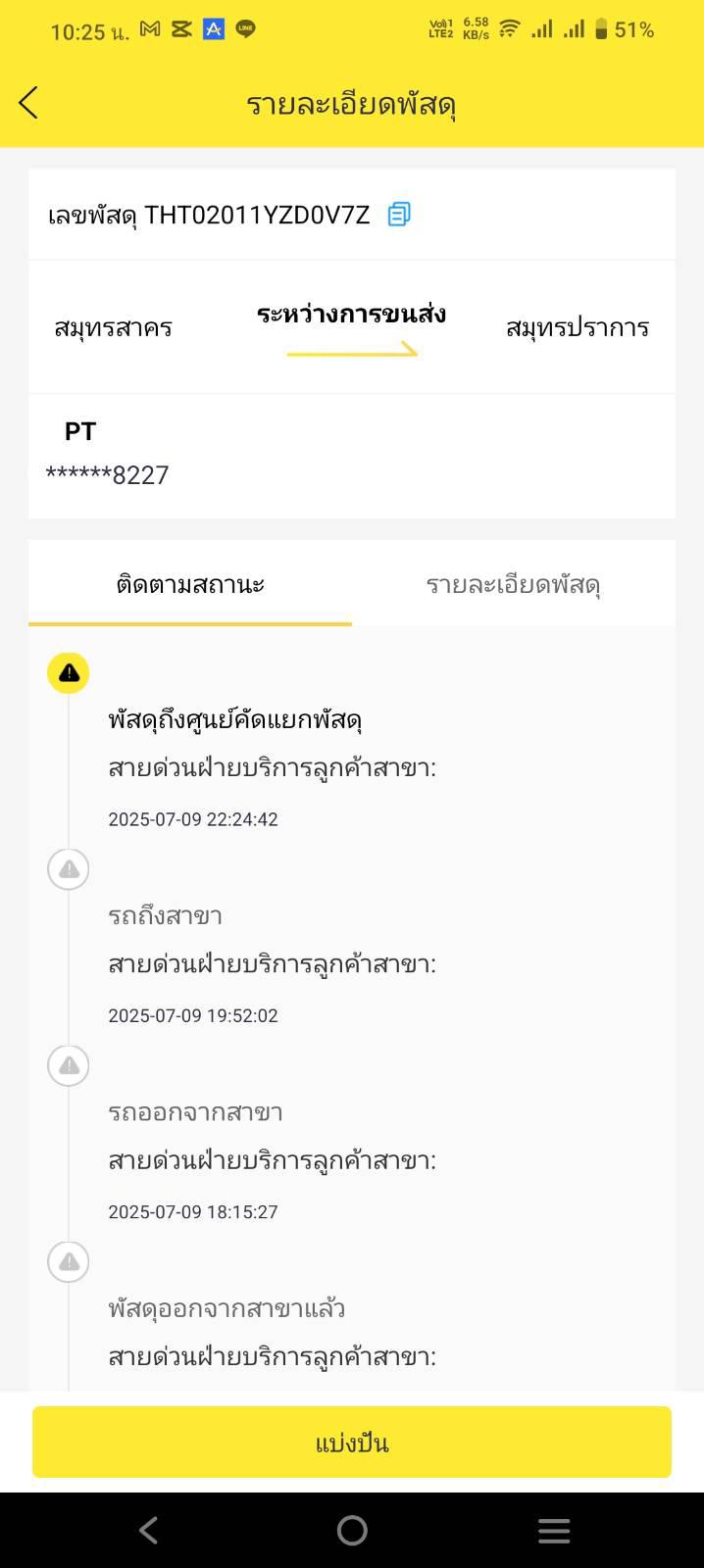
Task: Tap the system back navigation button
Action: click(x=149, y=1531)
